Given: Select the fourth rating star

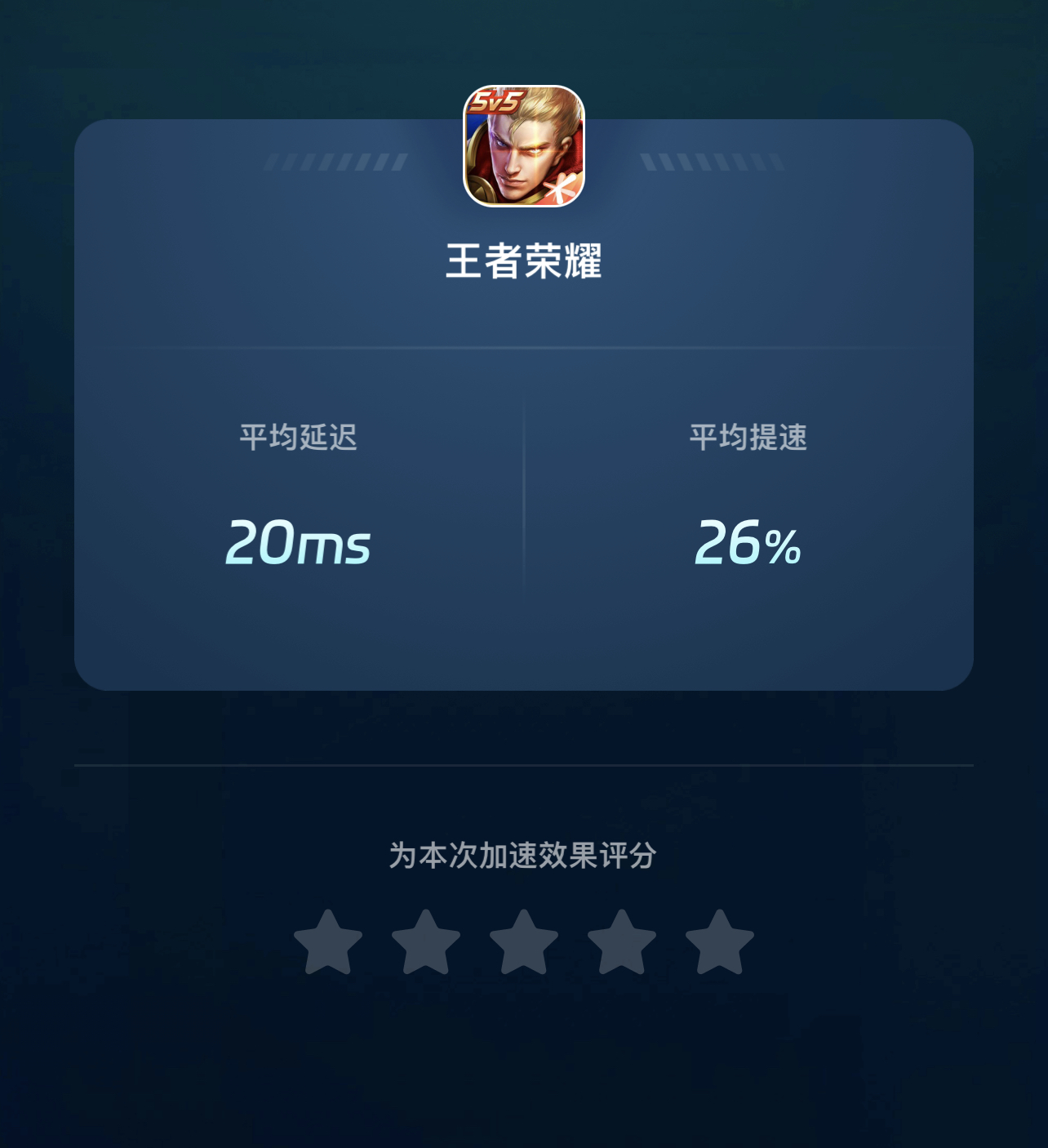Looking at the screenshot, I should [622, 943].
